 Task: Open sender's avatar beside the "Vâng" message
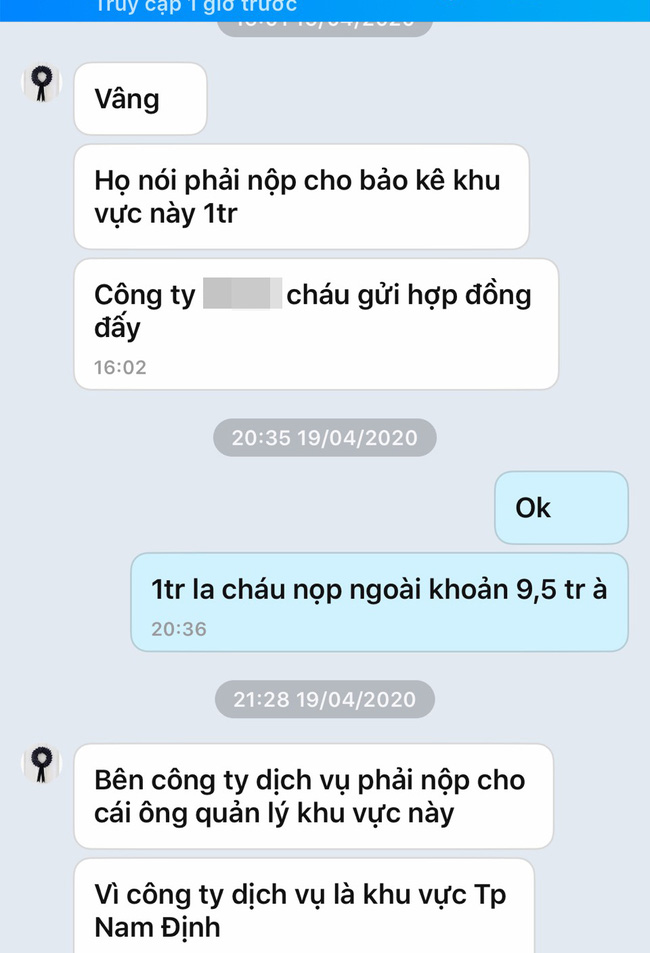point(40,85)
